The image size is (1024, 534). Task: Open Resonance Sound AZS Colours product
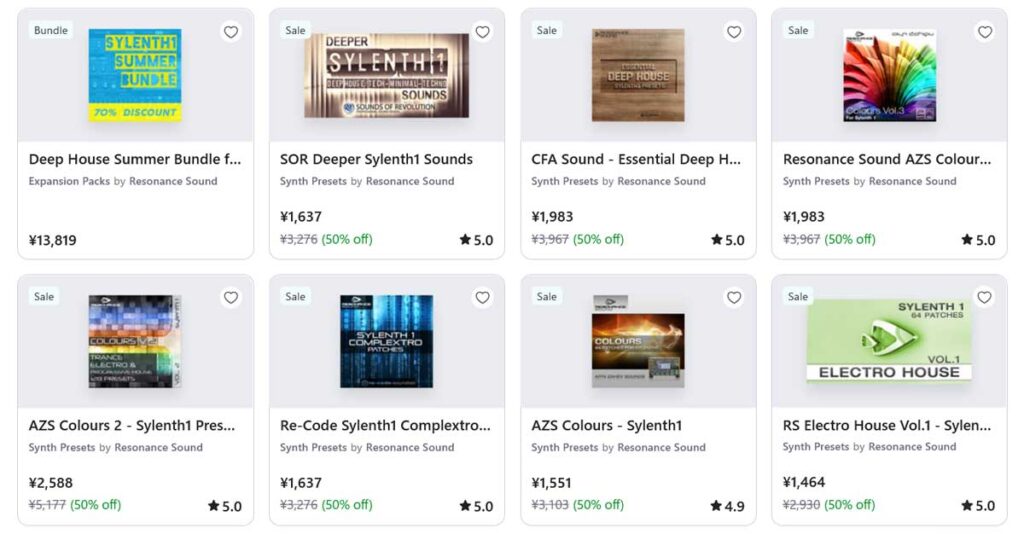click(x=887, y=159)
